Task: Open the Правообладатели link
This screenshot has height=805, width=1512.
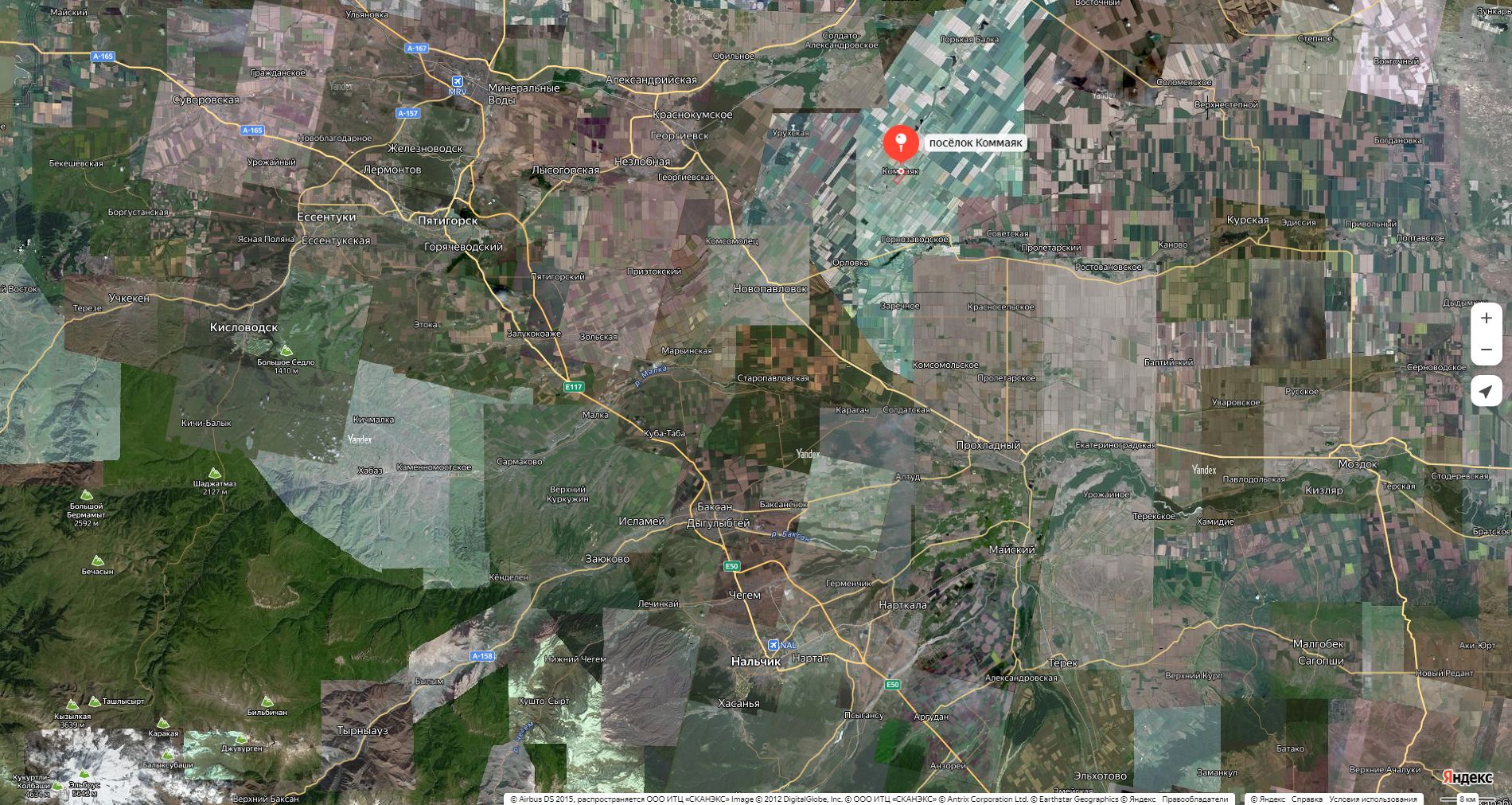Action: click(1194, 799)
